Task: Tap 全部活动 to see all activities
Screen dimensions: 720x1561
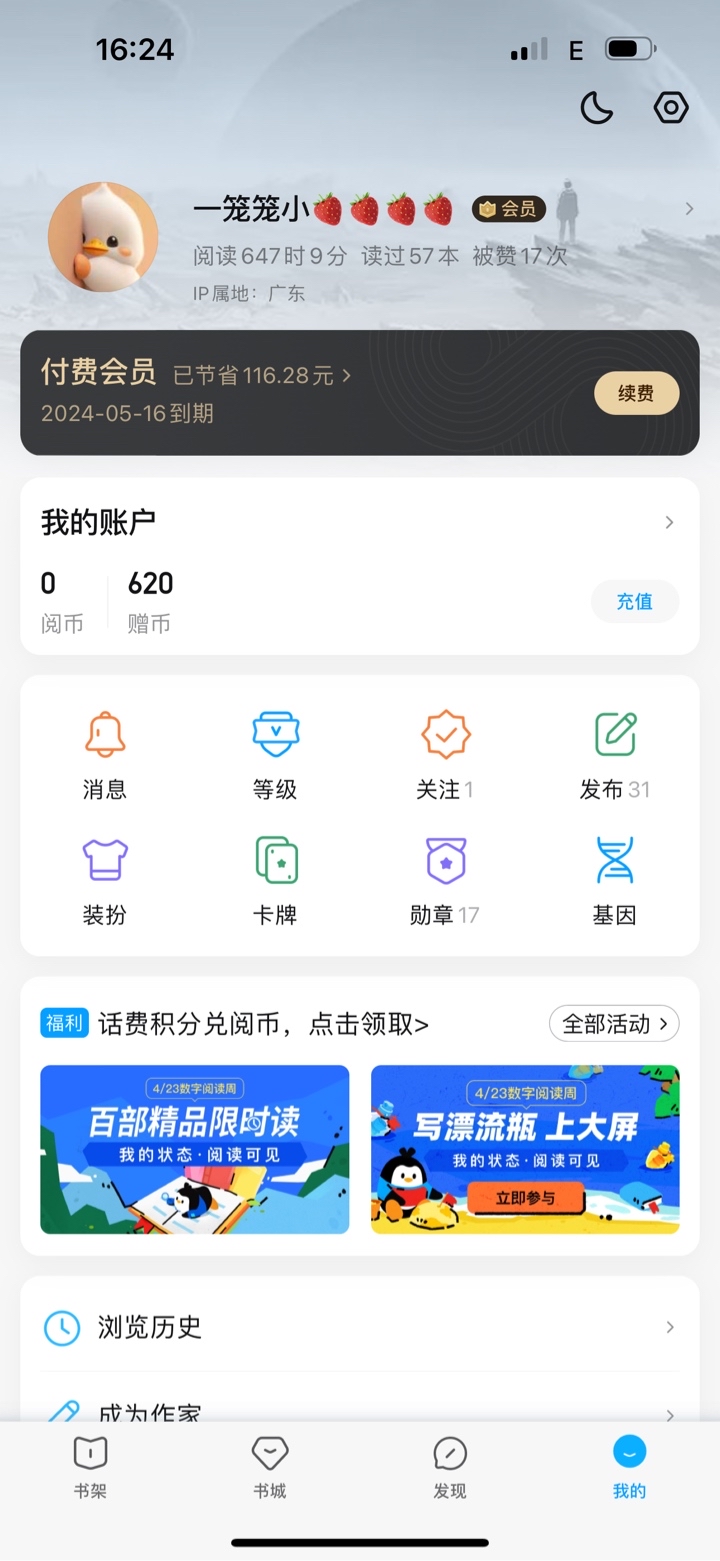Action: click(x=614, y=1024)
